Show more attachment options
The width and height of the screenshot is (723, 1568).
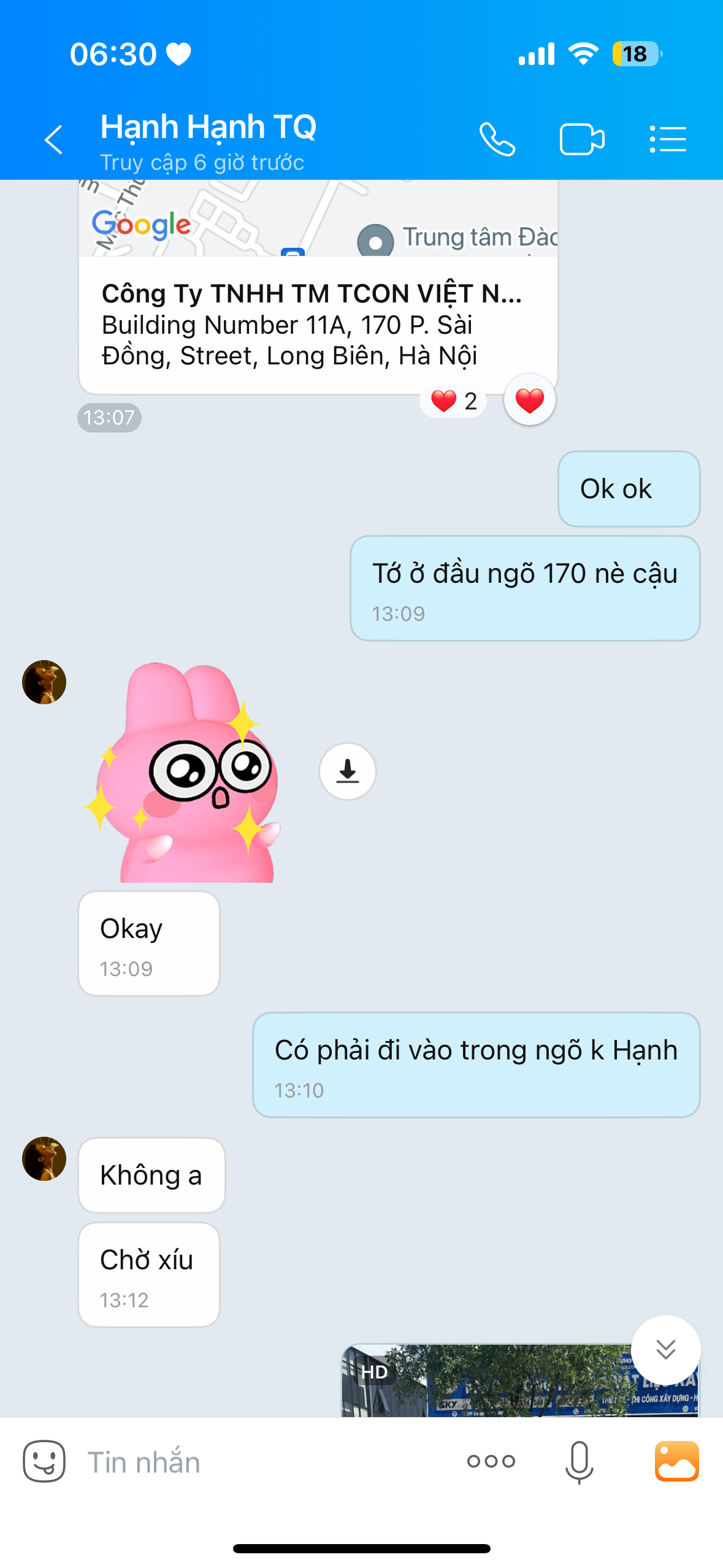pos(491,1461)
